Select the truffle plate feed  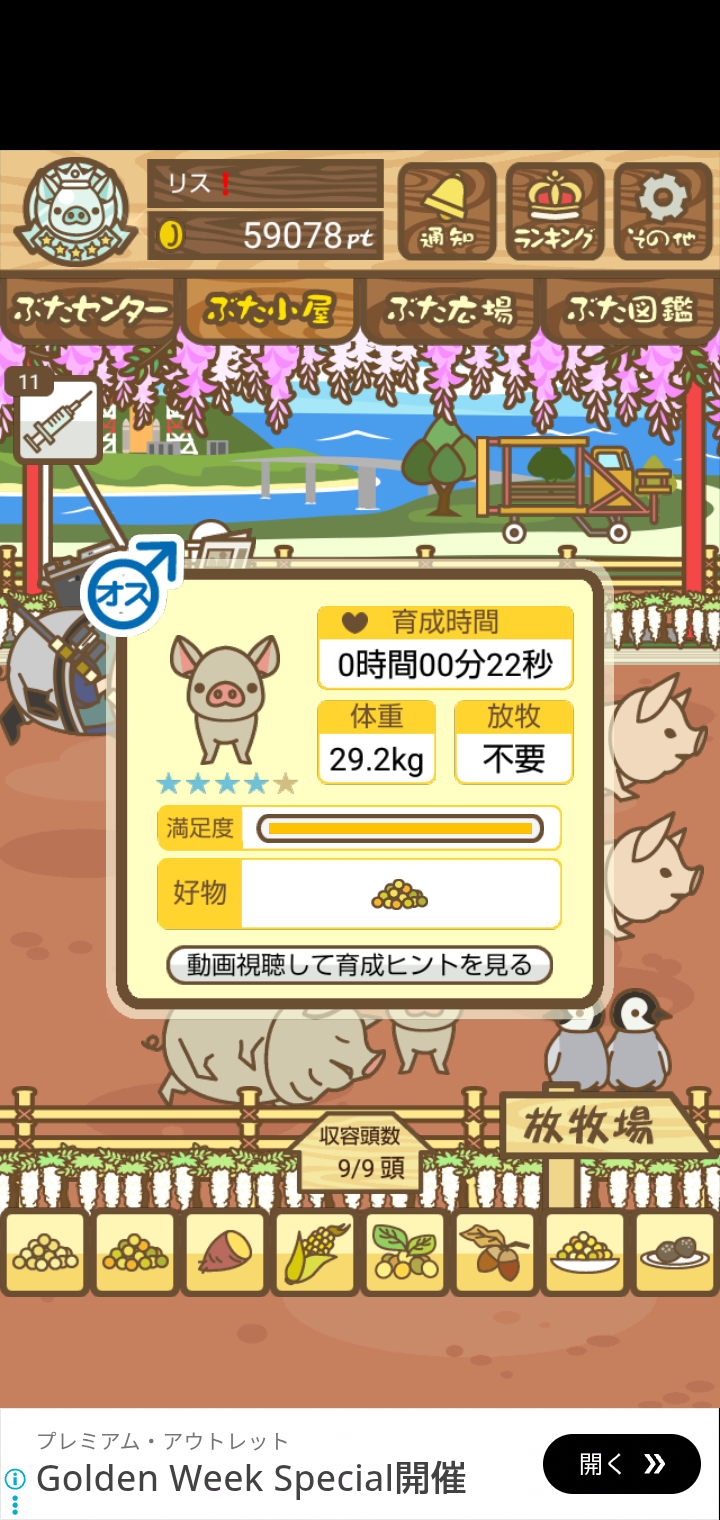[x=675, y=1253]
